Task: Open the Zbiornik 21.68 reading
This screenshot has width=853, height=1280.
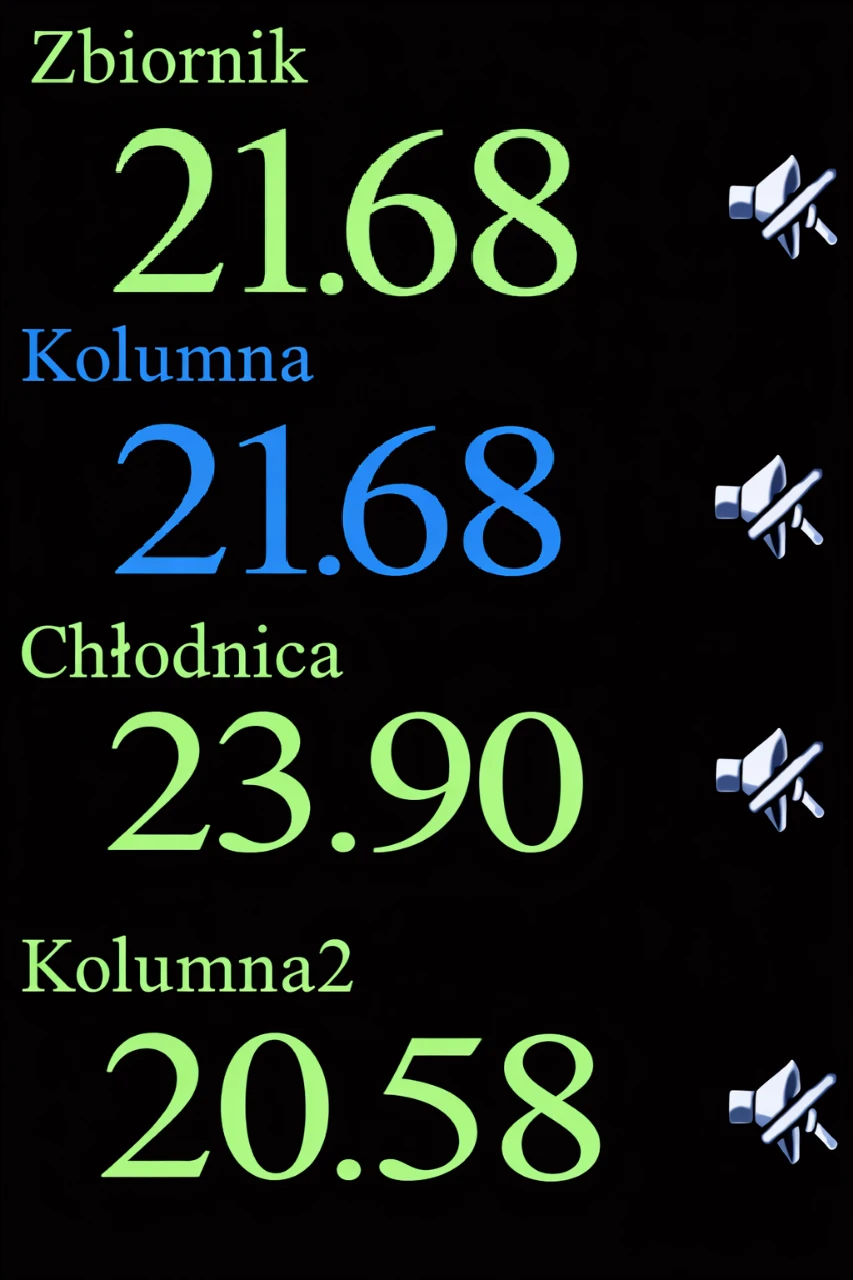Action: (346, 212)
